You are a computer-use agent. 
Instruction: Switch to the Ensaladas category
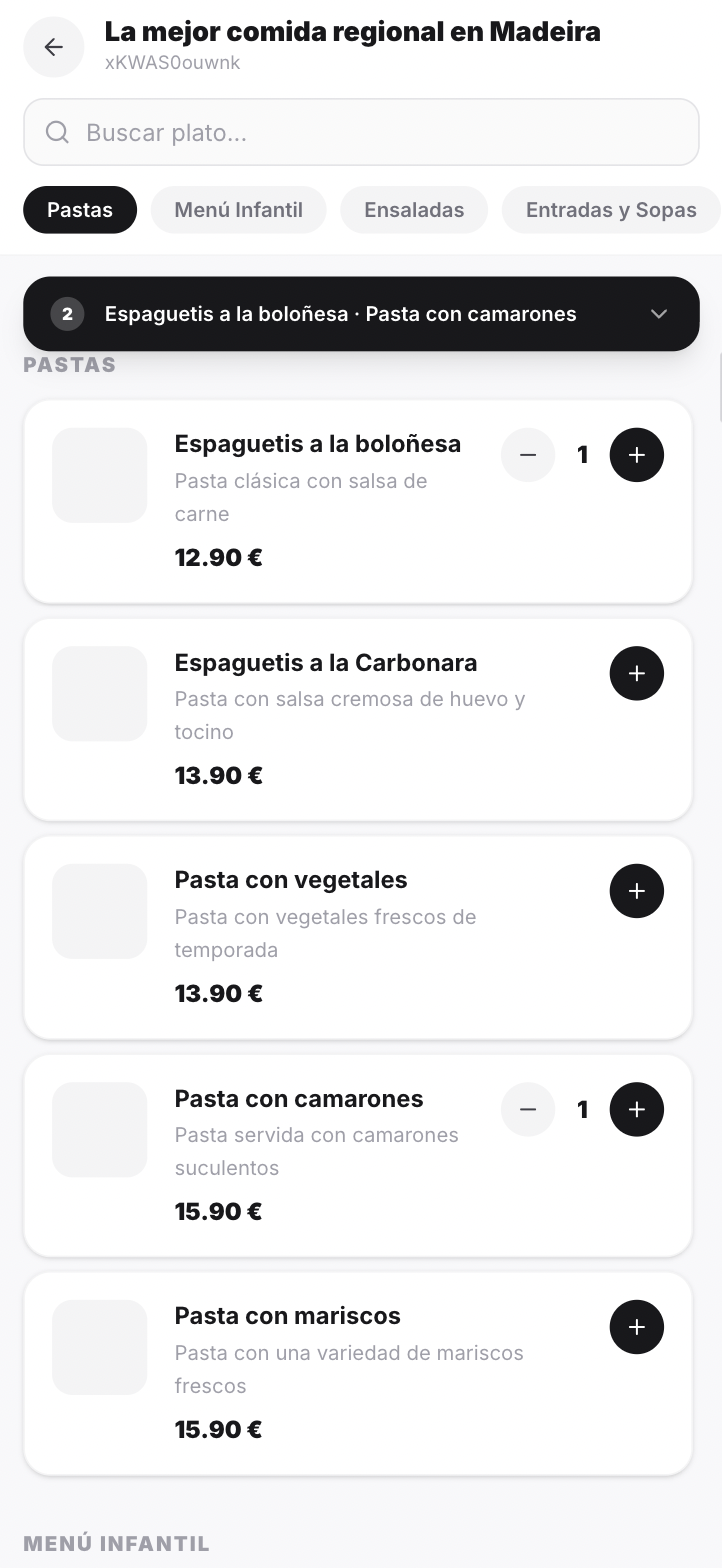[x=413, y=210]
